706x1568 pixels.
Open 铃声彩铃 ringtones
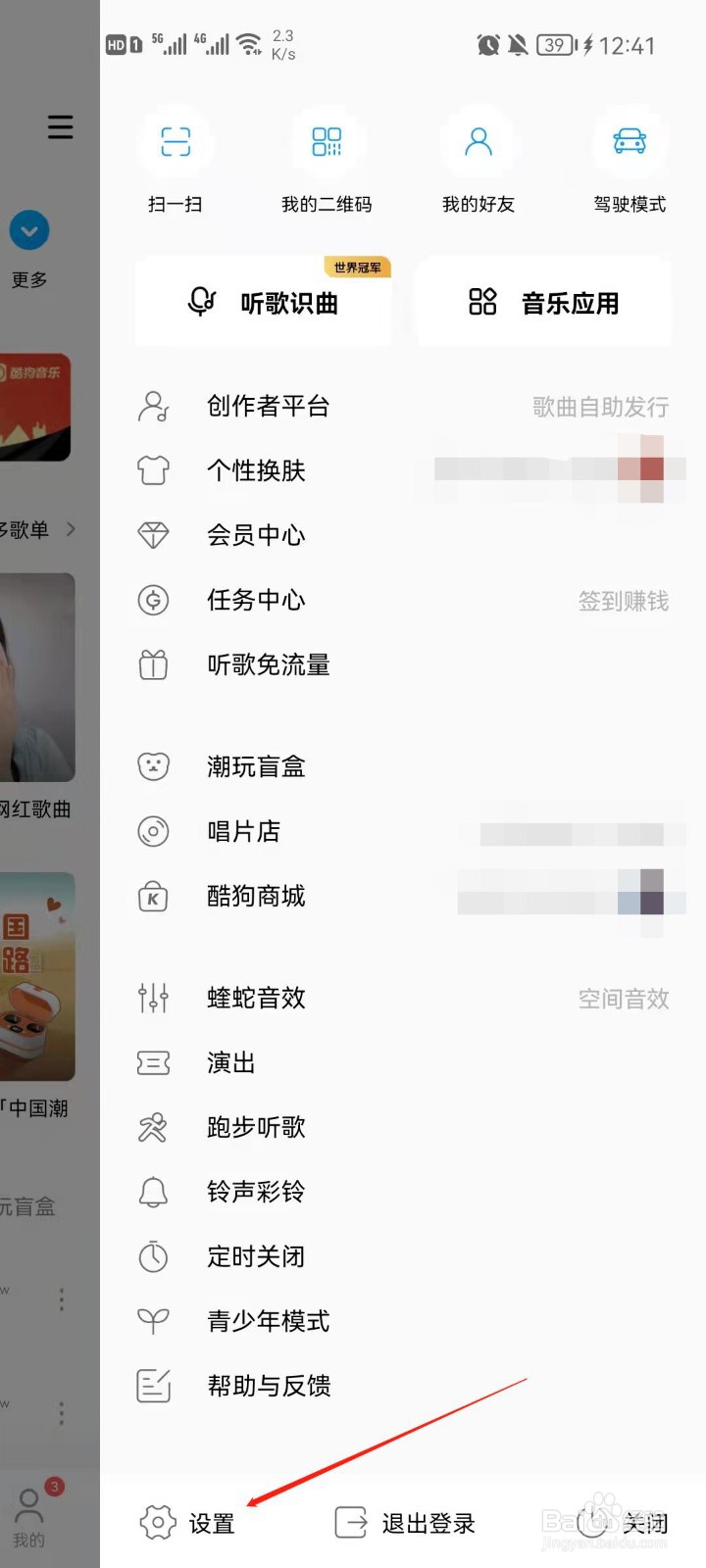pyautogui.click(x=253, y=1192)
